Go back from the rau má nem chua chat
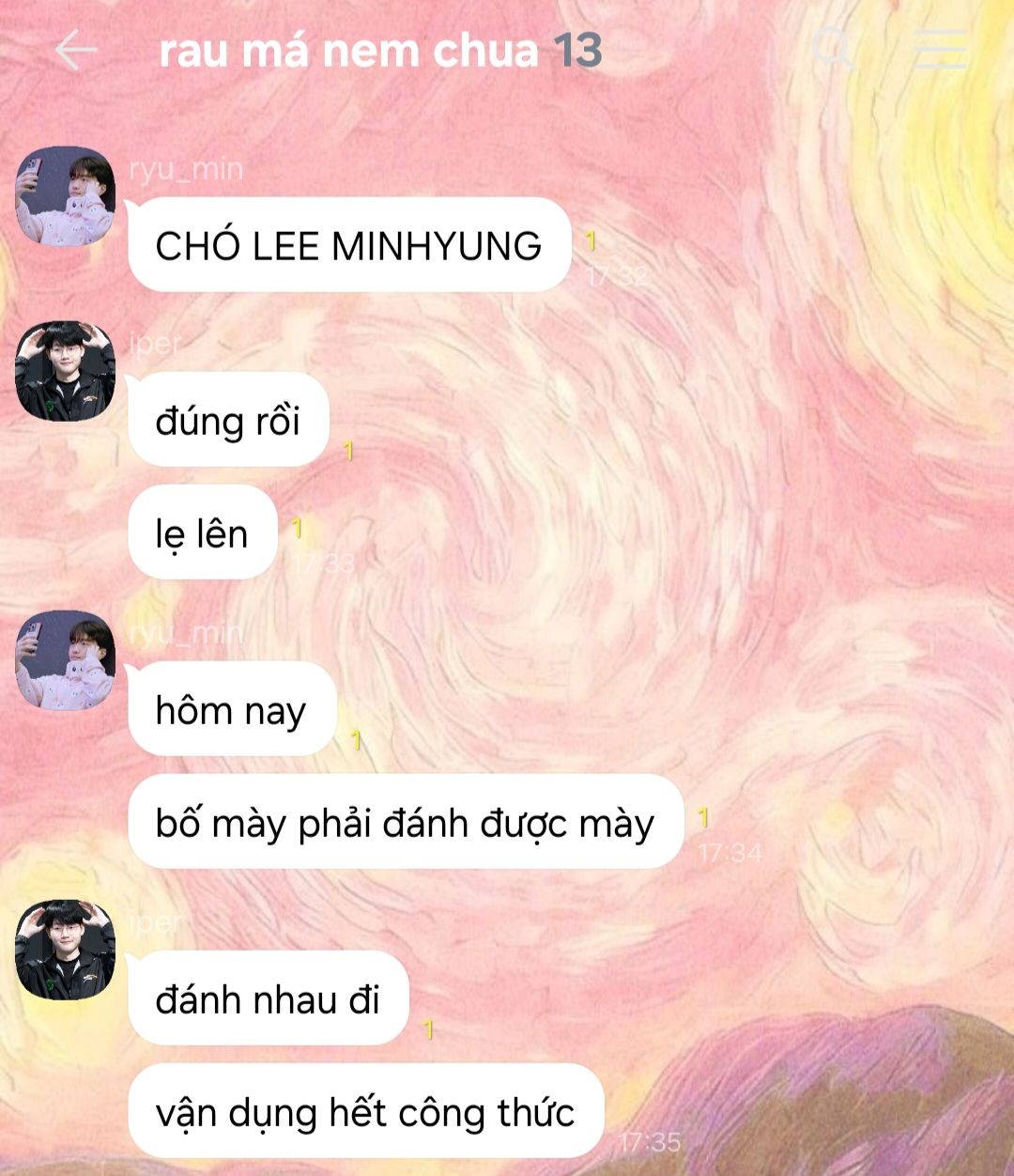Viewport: 1014px width, 1176px height. coord(75,50)
